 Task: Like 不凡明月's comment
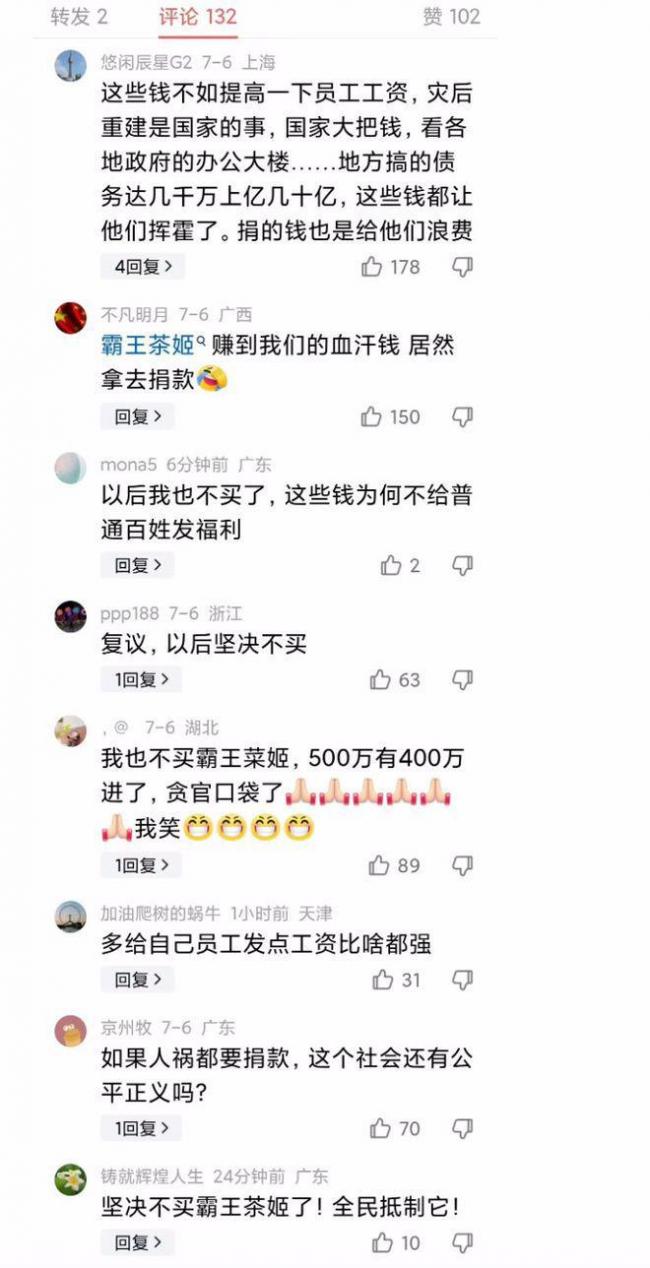point(373,417)
